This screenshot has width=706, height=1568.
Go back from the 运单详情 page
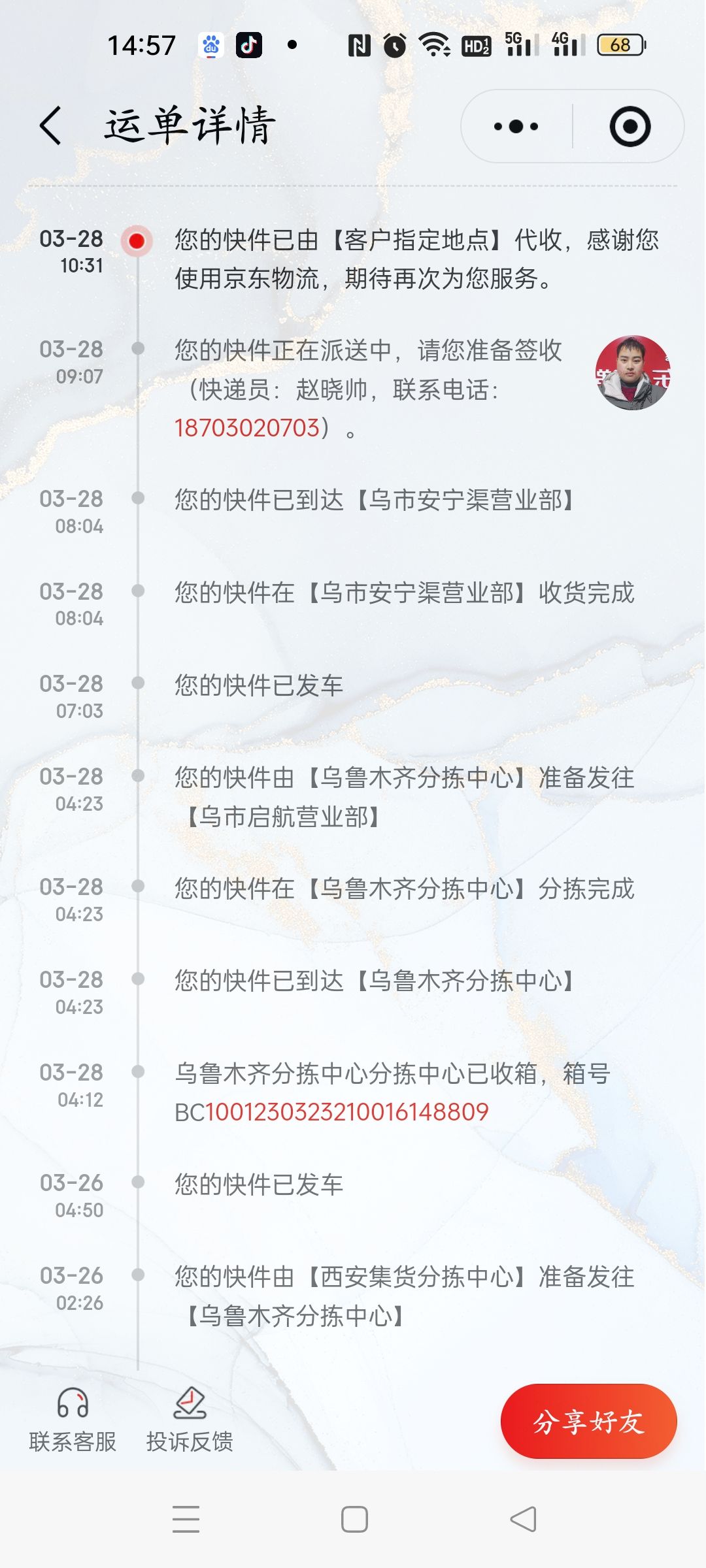tap(50, 125)
